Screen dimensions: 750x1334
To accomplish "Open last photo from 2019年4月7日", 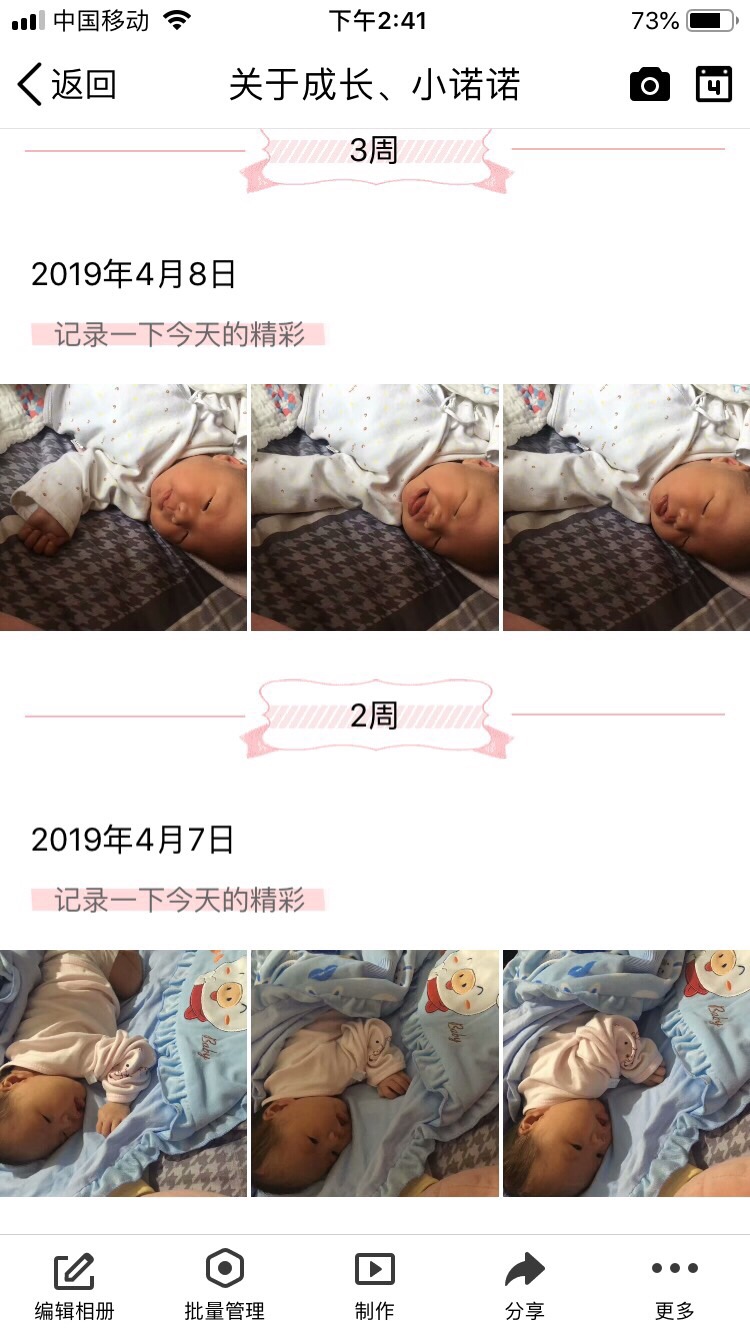I will (627, 1073).
